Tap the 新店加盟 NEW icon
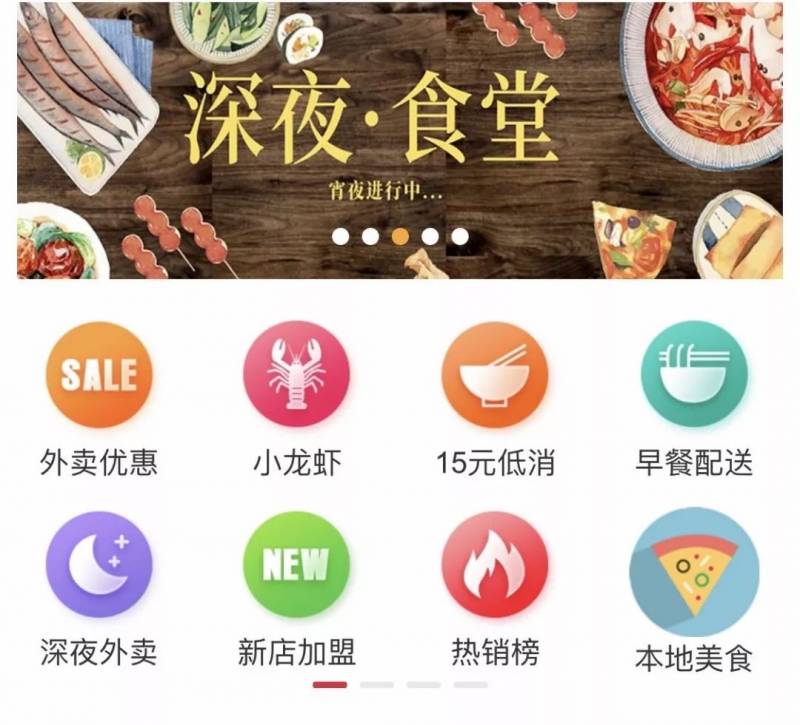This screenshot has height=725, width=800. tap(297, 565)
